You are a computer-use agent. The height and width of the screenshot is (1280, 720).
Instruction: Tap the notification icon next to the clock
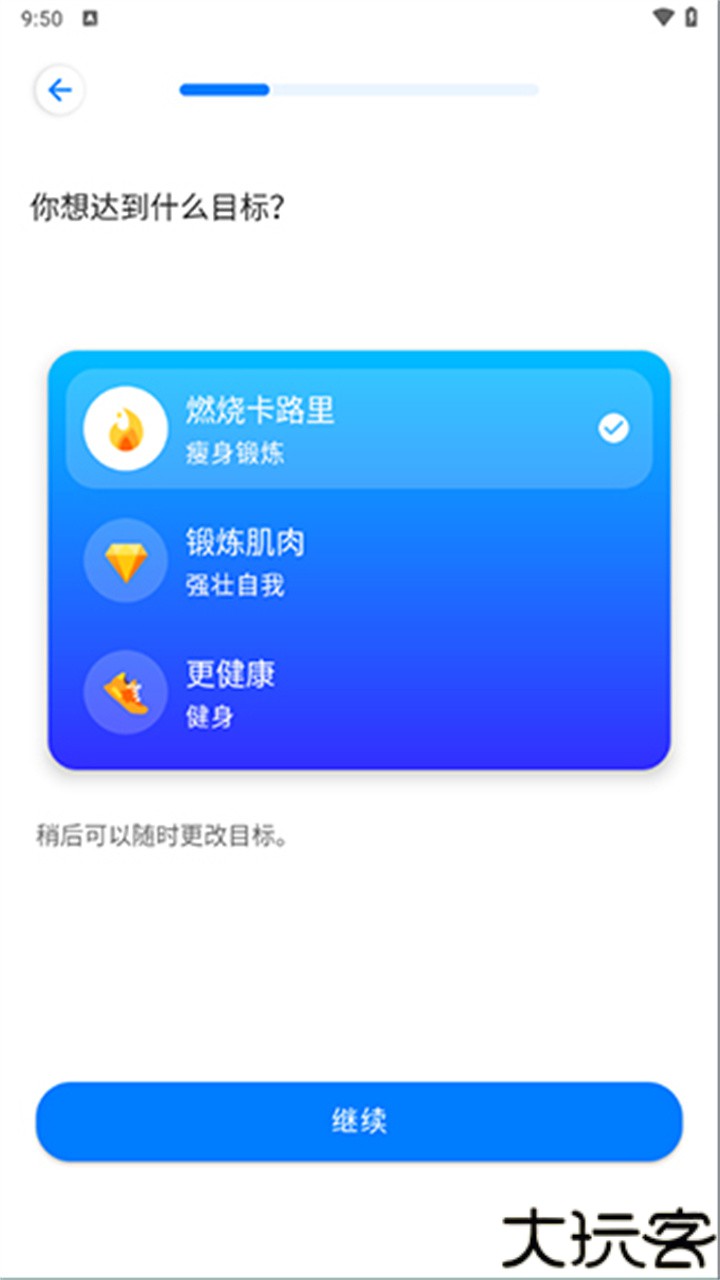(88, 16)
